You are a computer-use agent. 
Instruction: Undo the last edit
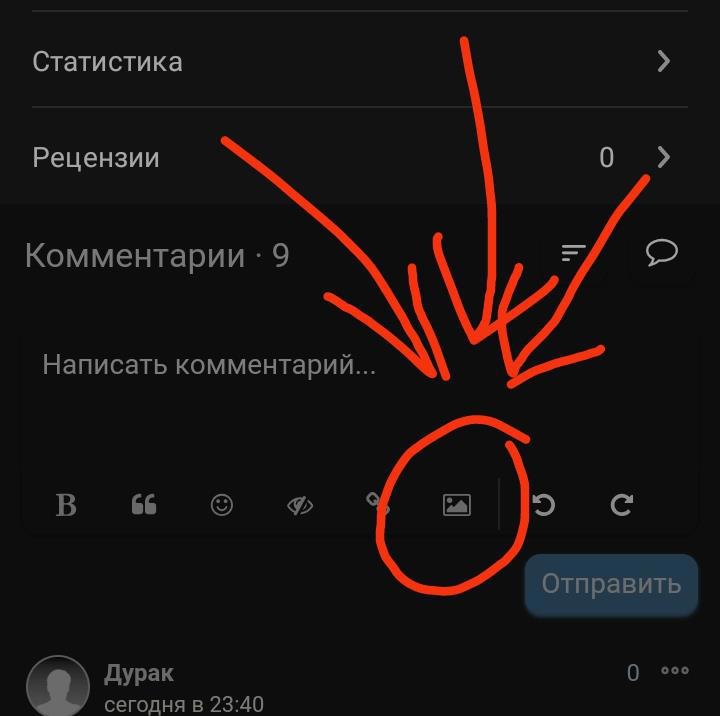[x=543, y=505]
